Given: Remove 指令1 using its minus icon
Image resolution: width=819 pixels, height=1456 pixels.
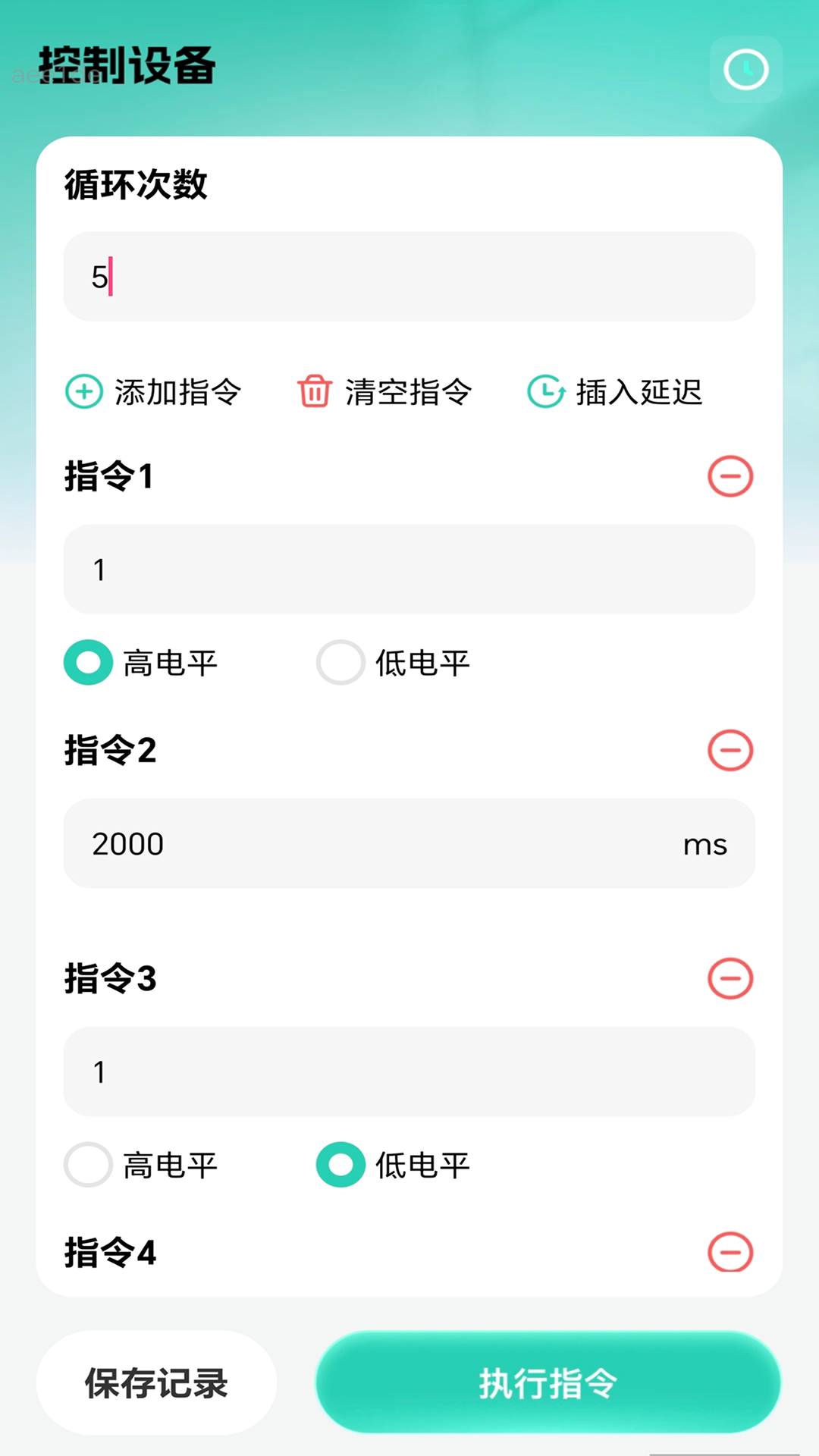Looking at the screenshot, I should (x=730, y=477).
